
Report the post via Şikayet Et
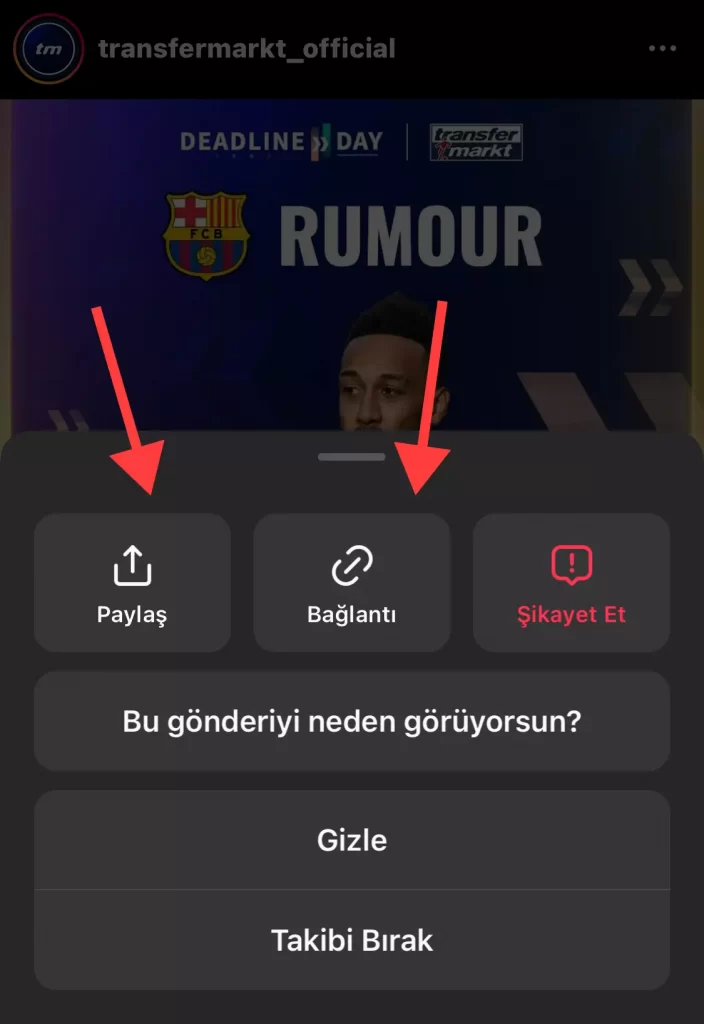[571, 583]
